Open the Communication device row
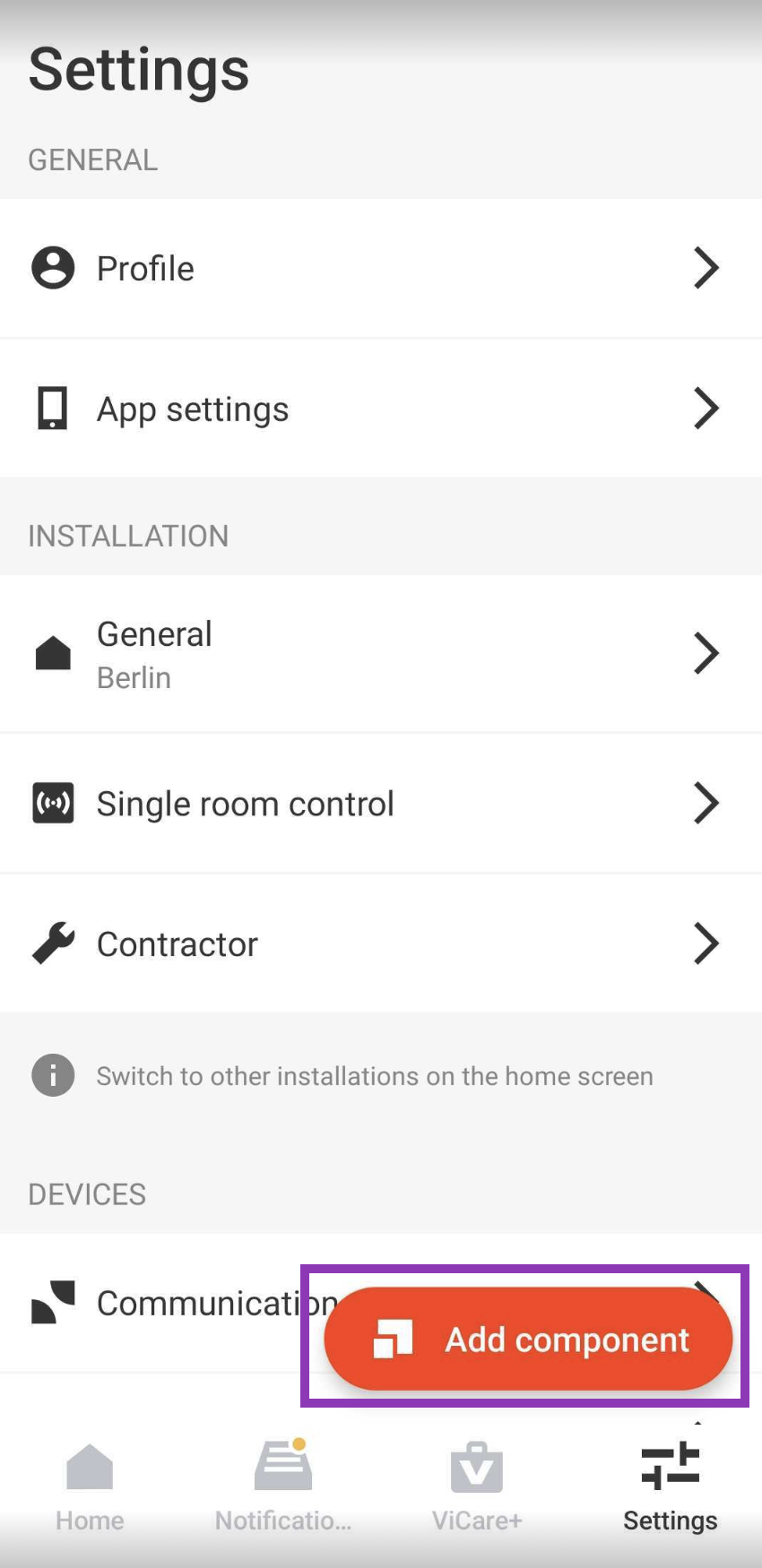Screen dimensions: 762x1568 tap(179, 1304)
